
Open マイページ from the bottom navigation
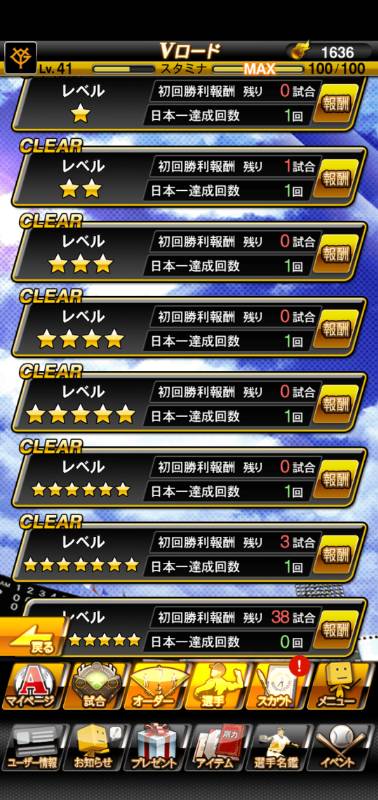tap(32, 686)
